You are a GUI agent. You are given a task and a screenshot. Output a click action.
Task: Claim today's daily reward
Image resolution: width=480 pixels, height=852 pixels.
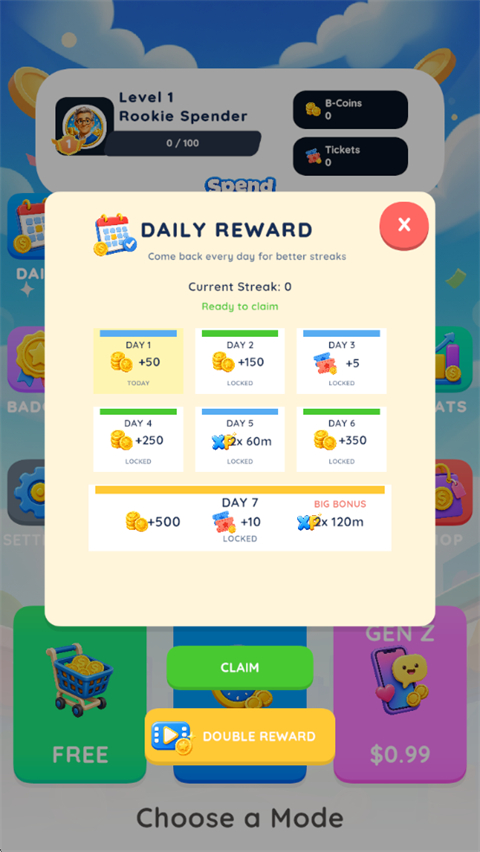[x=240, y=667]
